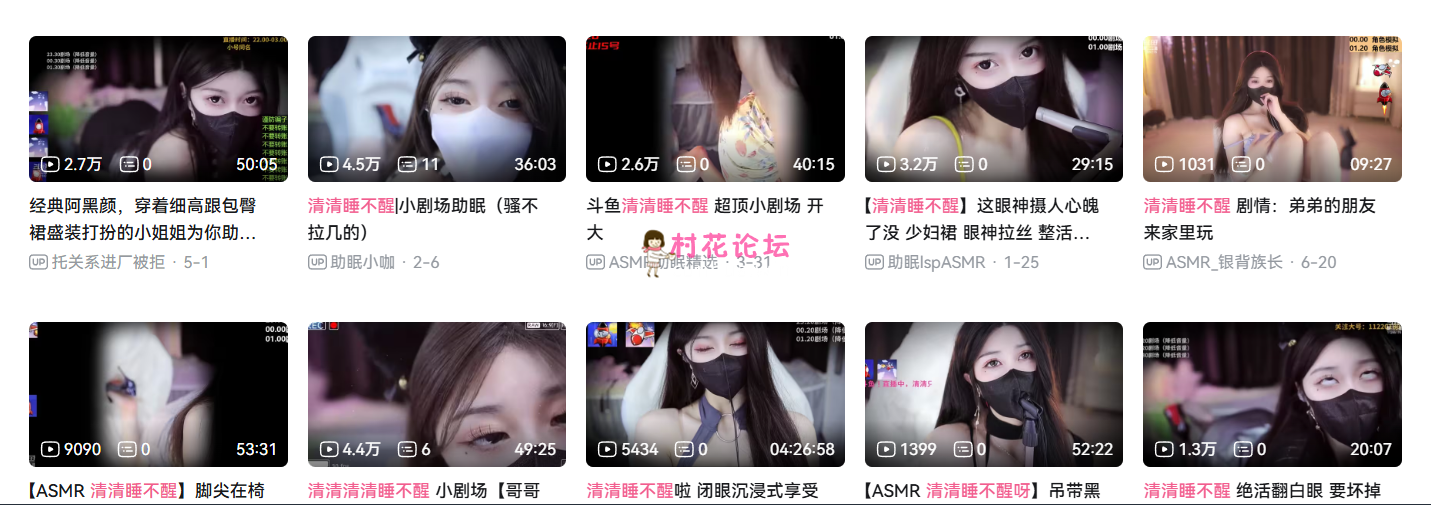Open uploader ASMR_银背族长's page
Screen dimensions: 1431x505
click(1224, 262)
